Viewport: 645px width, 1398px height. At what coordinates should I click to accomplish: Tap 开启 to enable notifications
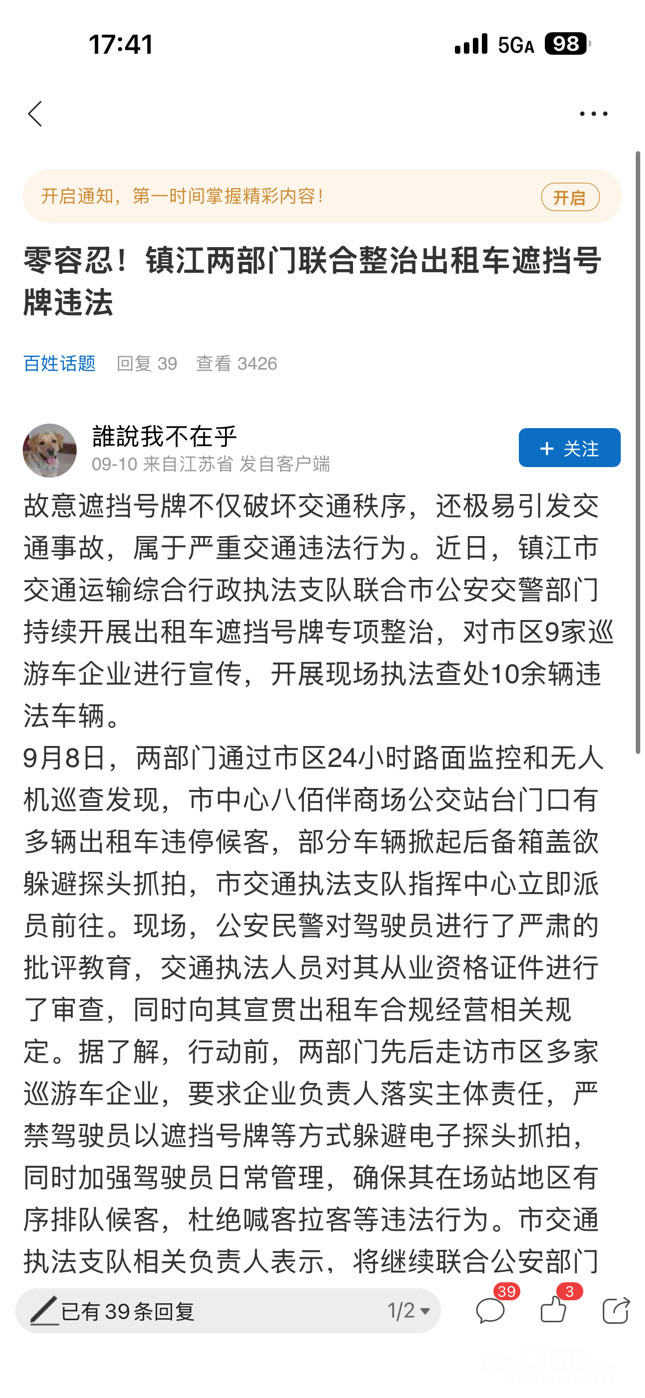570,197
